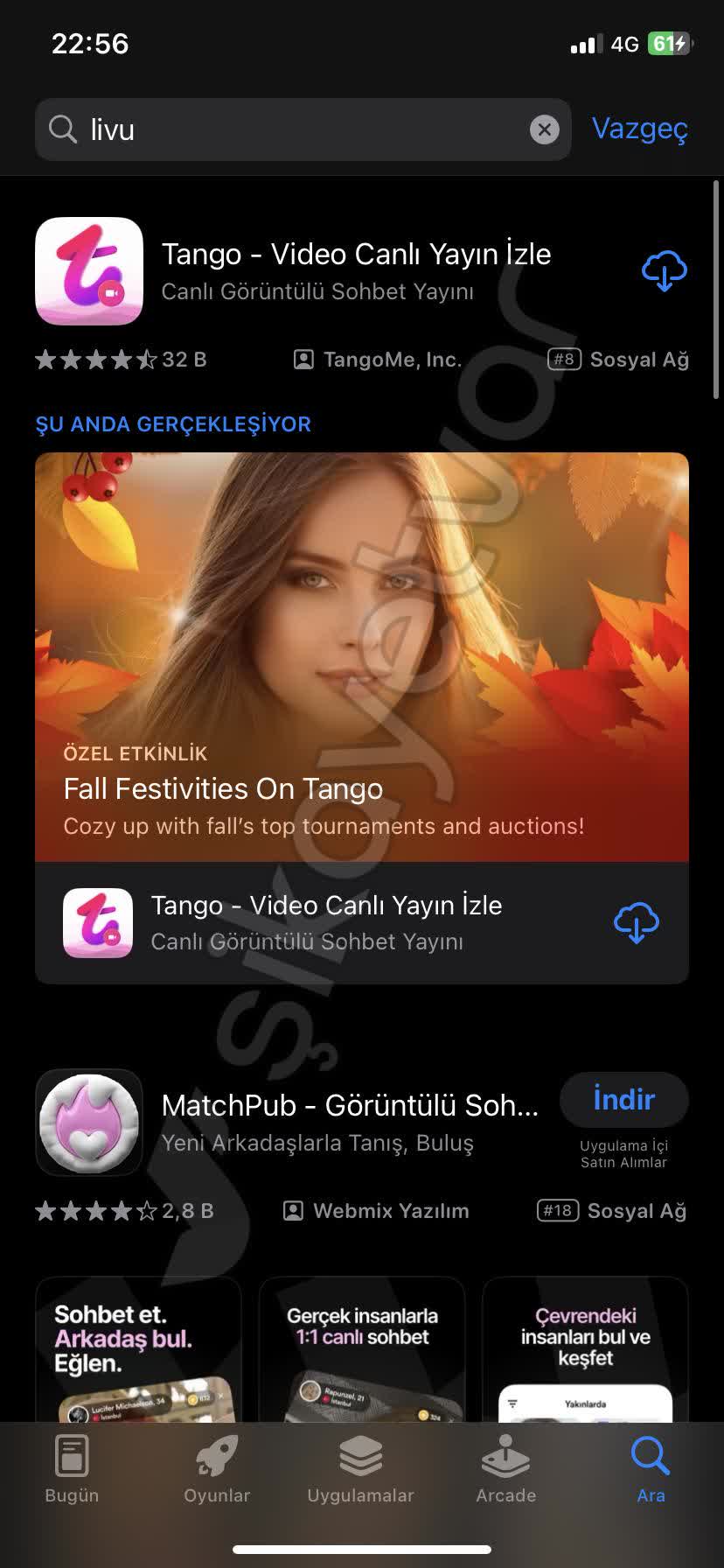This screenshot has height=1568, width=724.
Task: View the "Çevrendeki insanları bul" screenshot
Action: tap(585, 1347)
